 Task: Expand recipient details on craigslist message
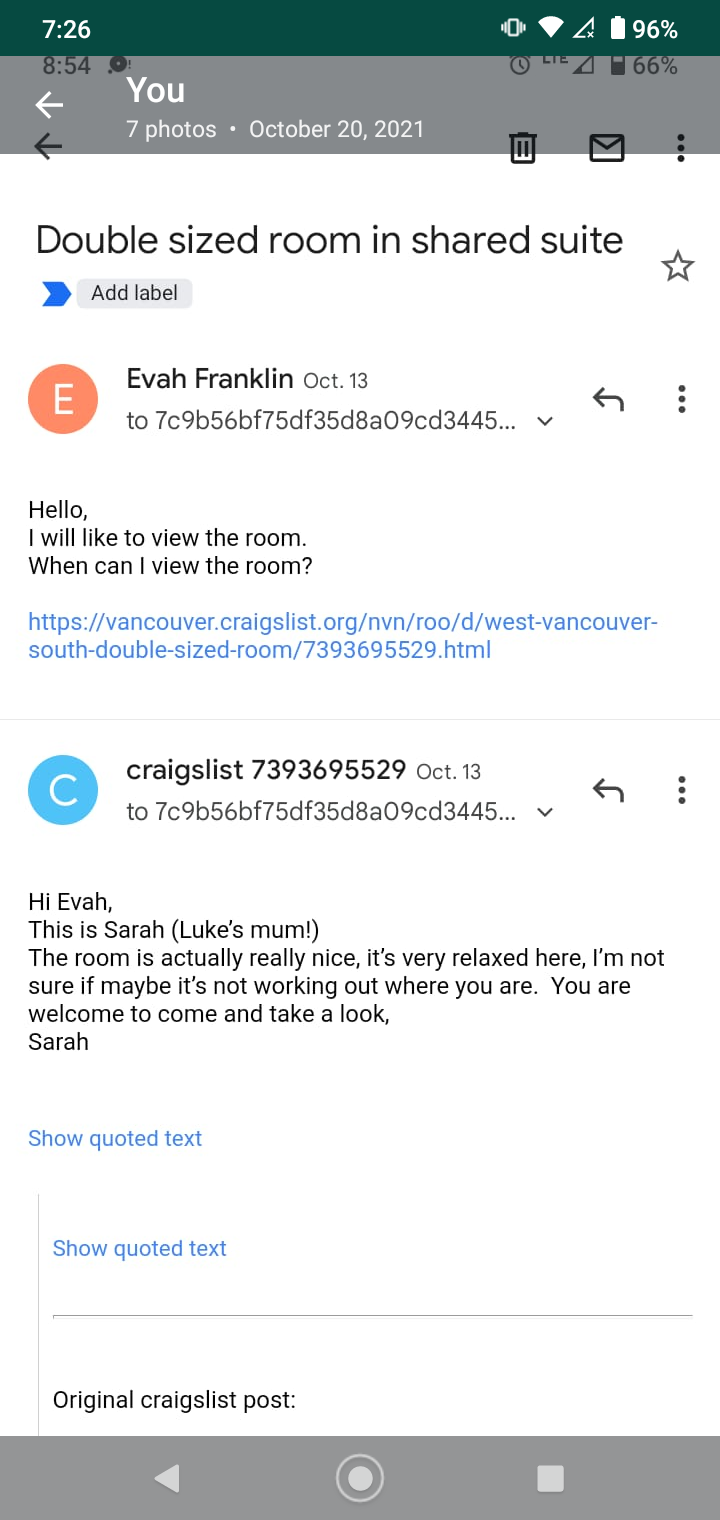[x=545, y=812]
